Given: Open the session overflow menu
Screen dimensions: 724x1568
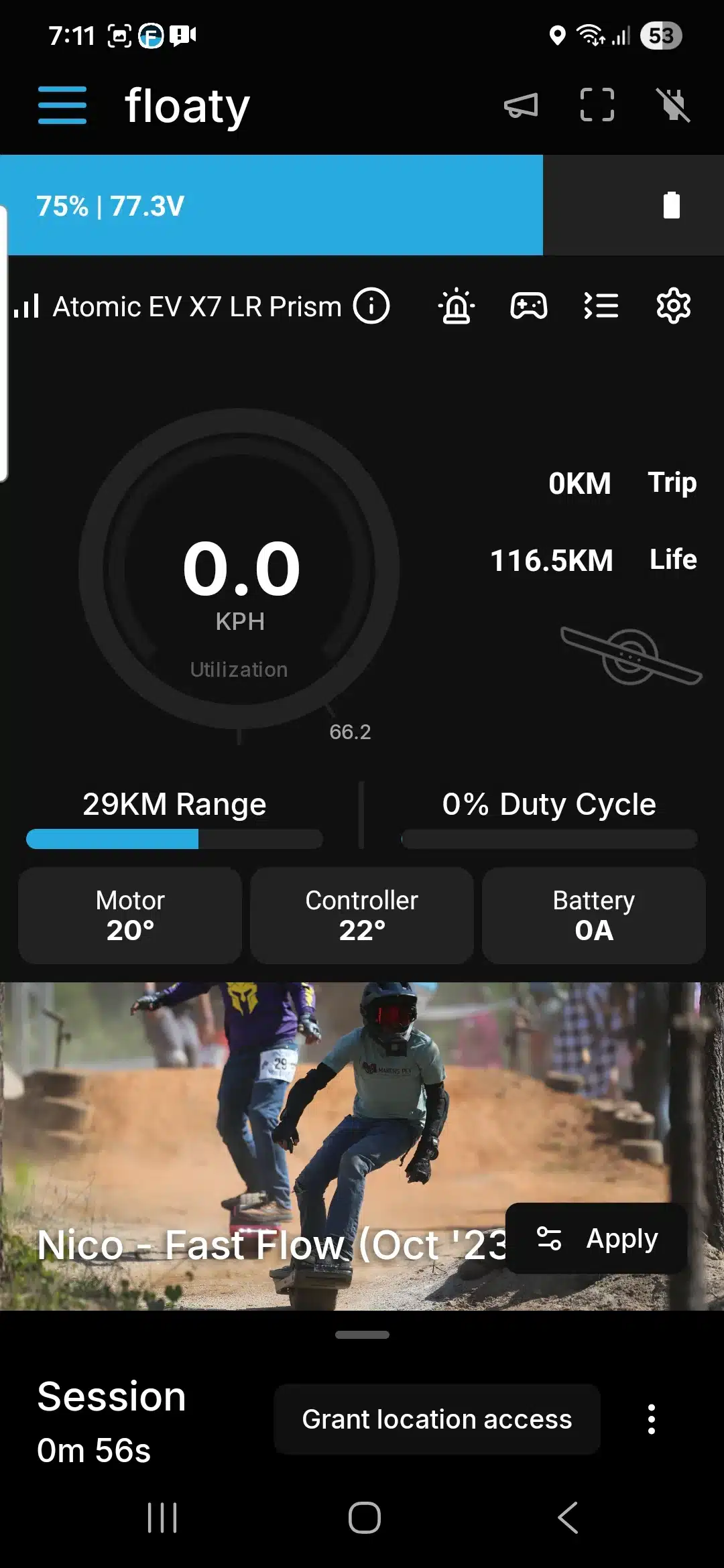Looking at the screenshot, I should [x=651, y=1419].
